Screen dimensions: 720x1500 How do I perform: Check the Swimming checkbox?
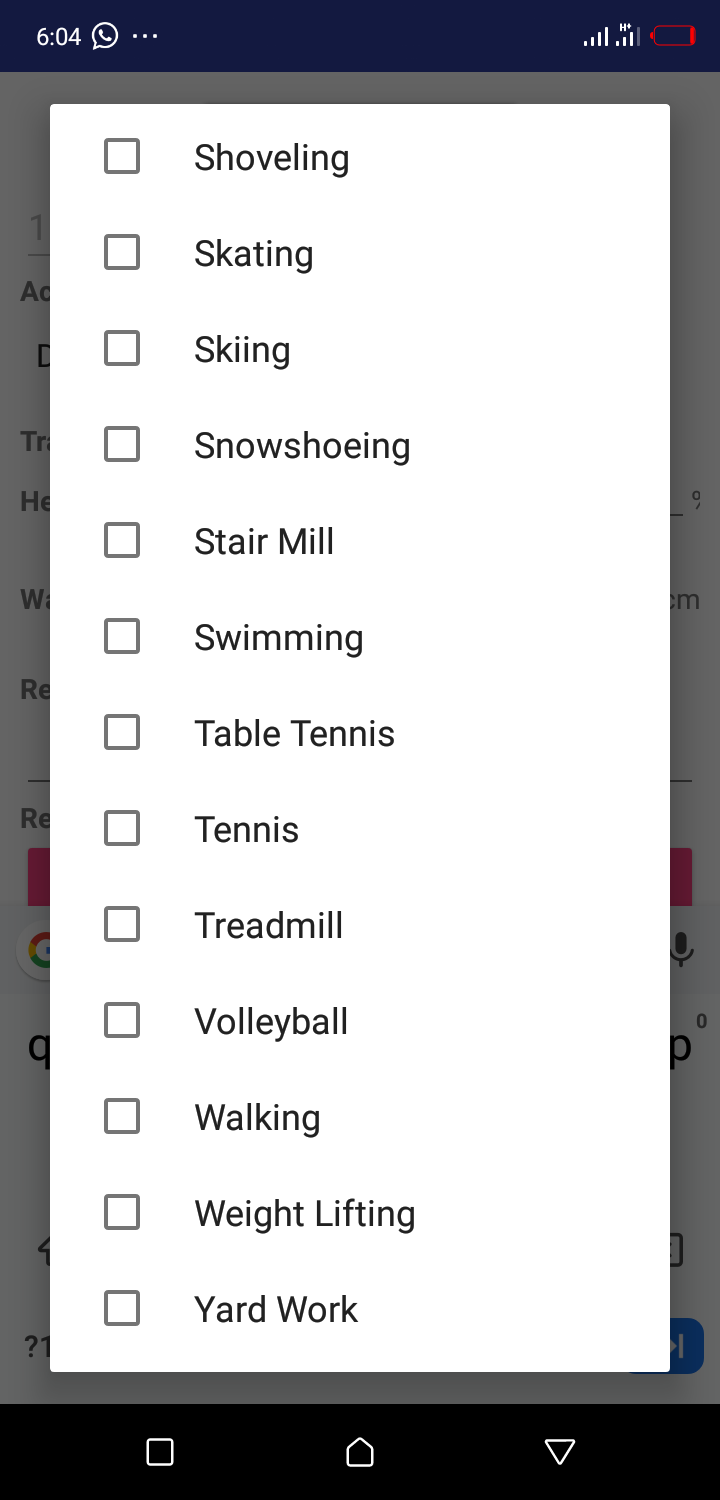tap(122, 637)
